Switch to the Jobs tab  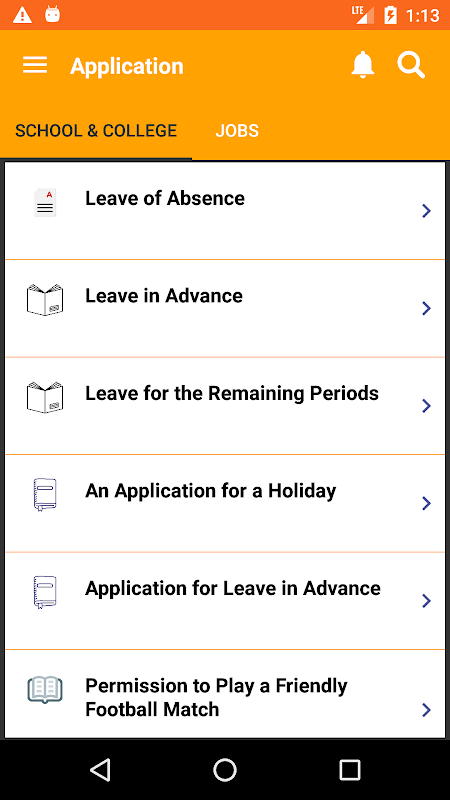[237, 131]
